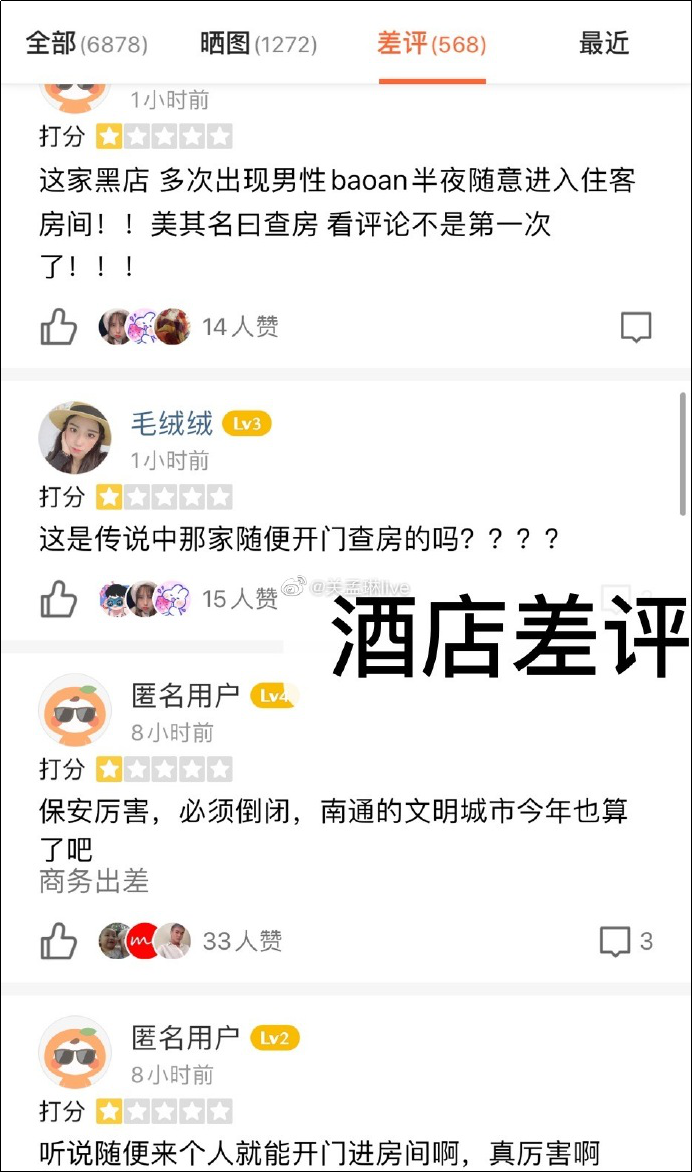Like 毛绒绒's review

point(59,598)
